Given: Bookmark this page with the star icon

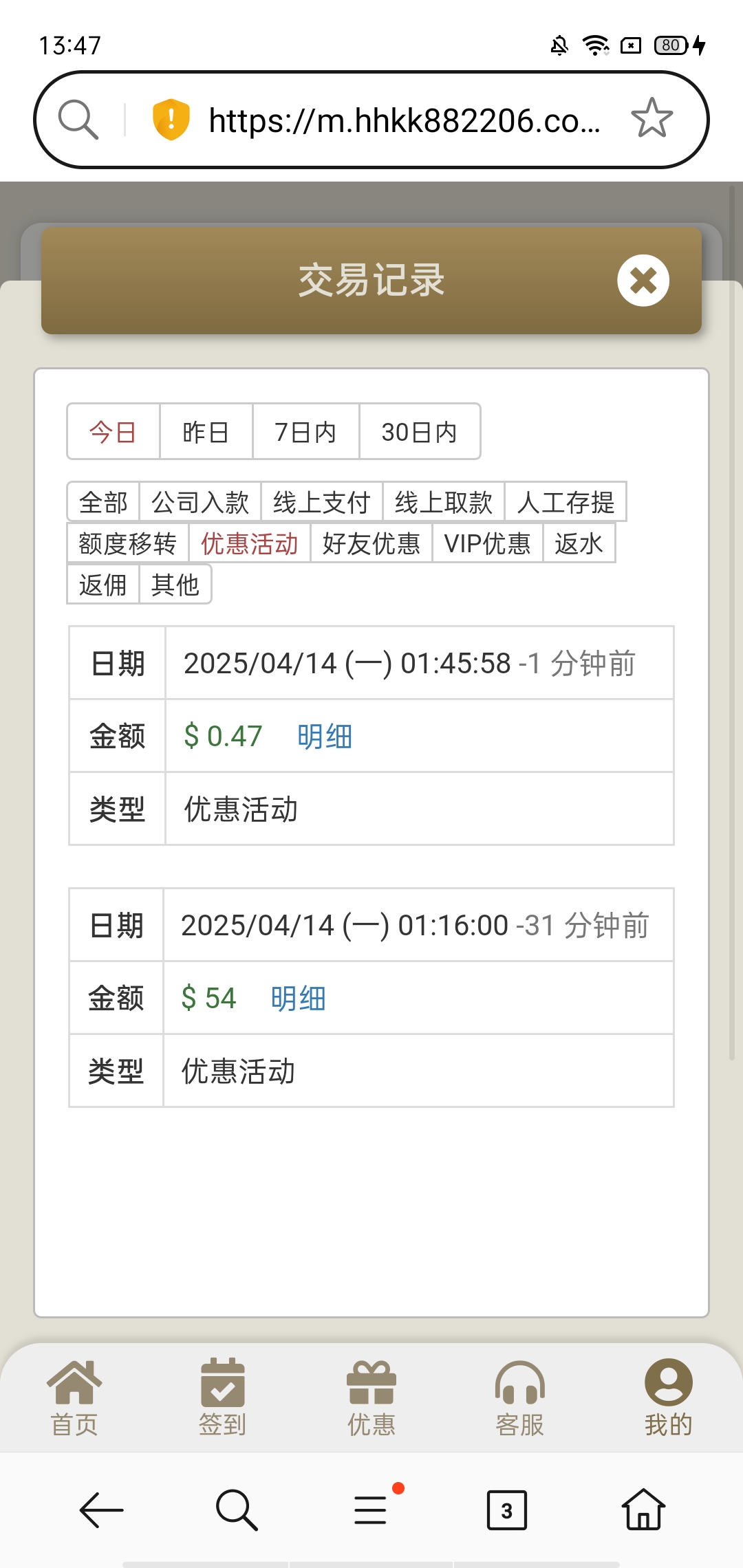Looking at the screenshot, I should pyautogui.click(x=652, y=118).
